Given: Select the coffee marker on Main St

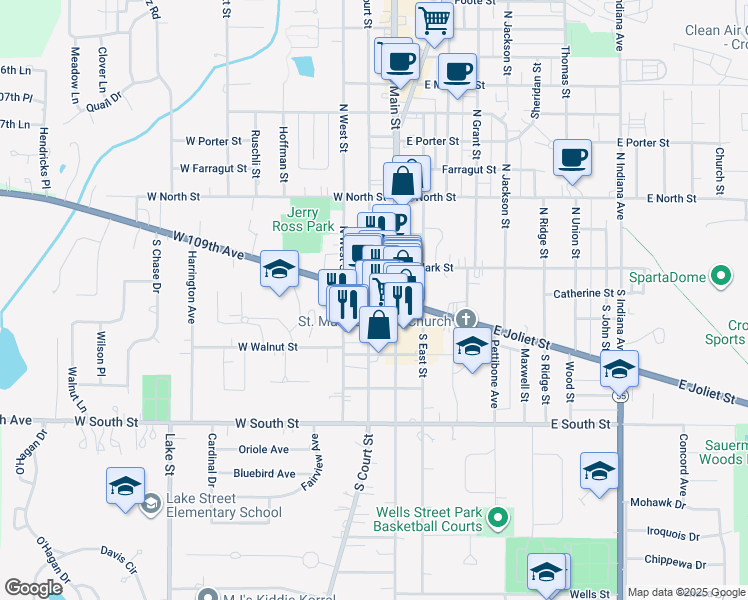Looking at the screenshot, I should pos(396,58).
